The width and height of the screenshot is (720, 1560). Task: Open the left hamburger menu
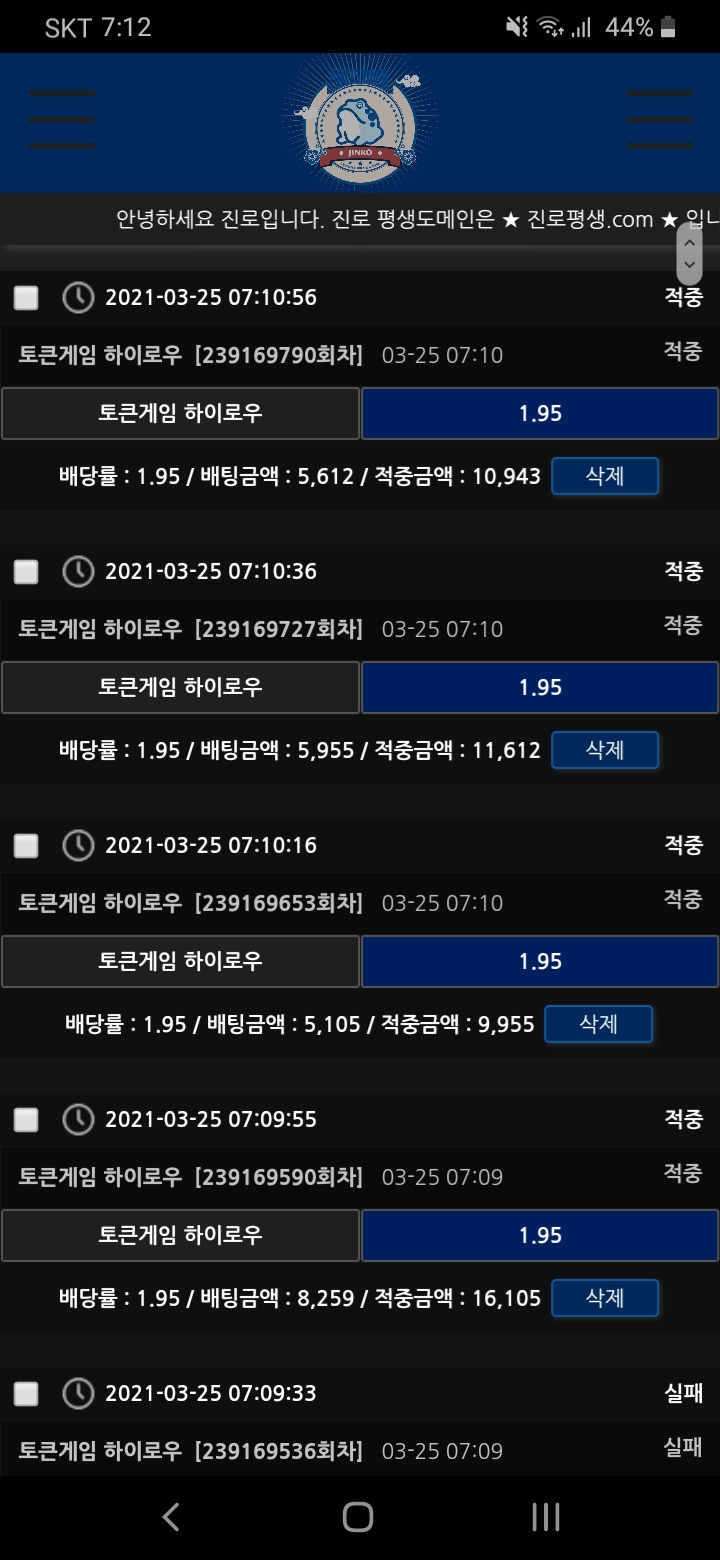click(x=62, y=119)
